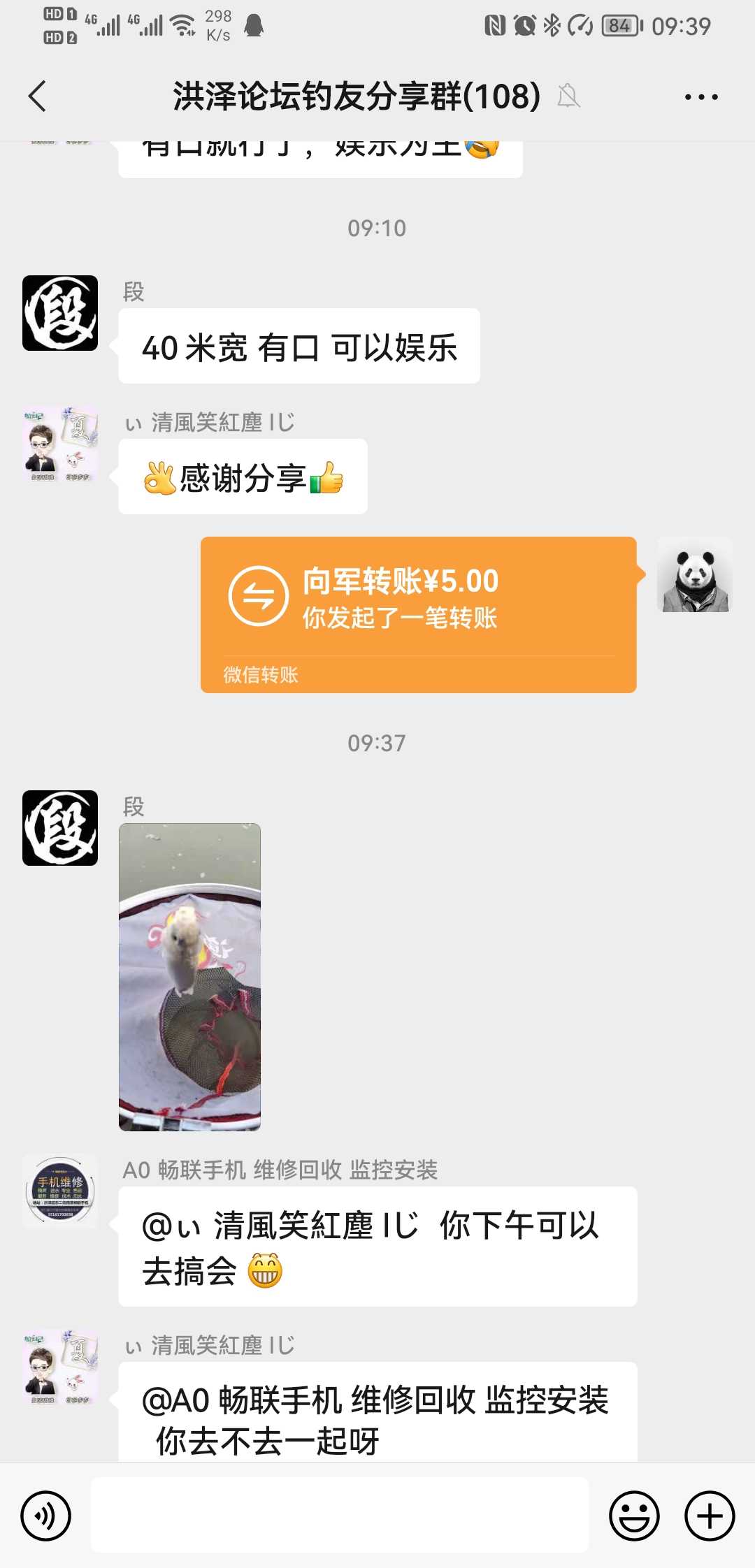
Task: View the fish photo sent by 段
Action: (189, 977)
